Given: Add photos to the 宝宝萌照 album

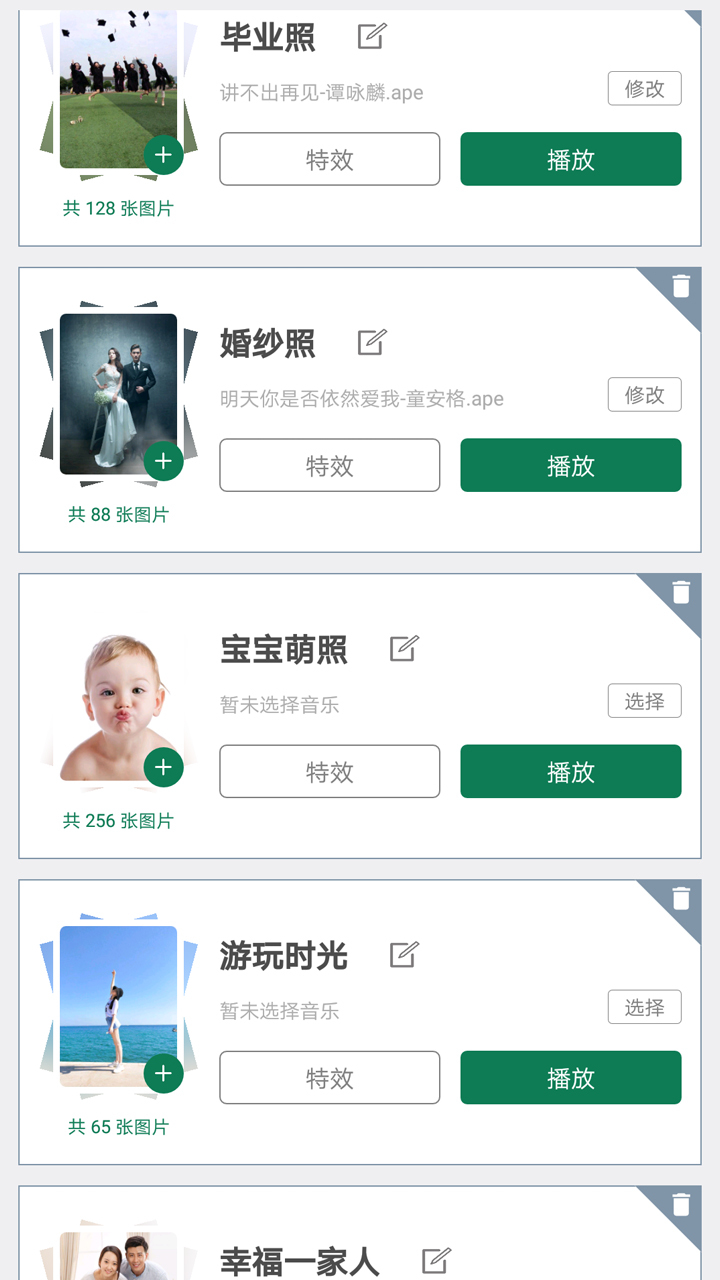Looking at the screenshot, I should point(163,767).
